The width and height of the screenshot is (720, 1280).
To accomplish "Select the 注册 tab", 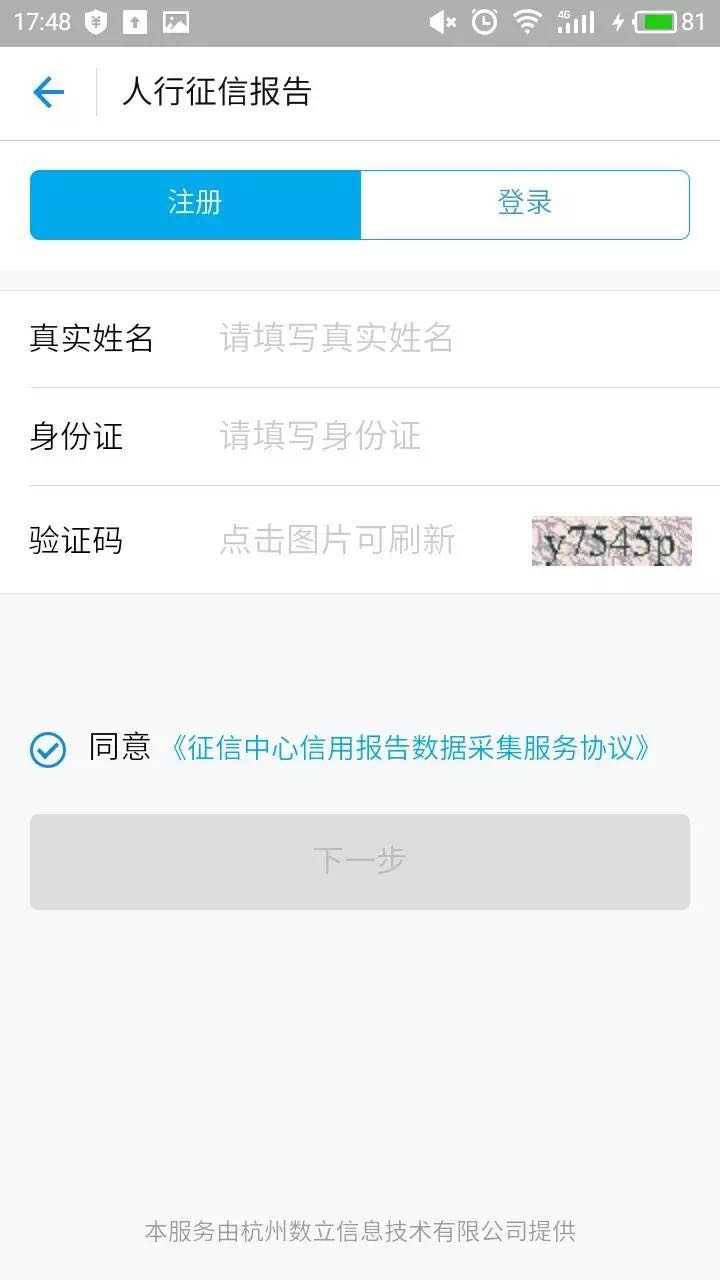I will 195,204.
